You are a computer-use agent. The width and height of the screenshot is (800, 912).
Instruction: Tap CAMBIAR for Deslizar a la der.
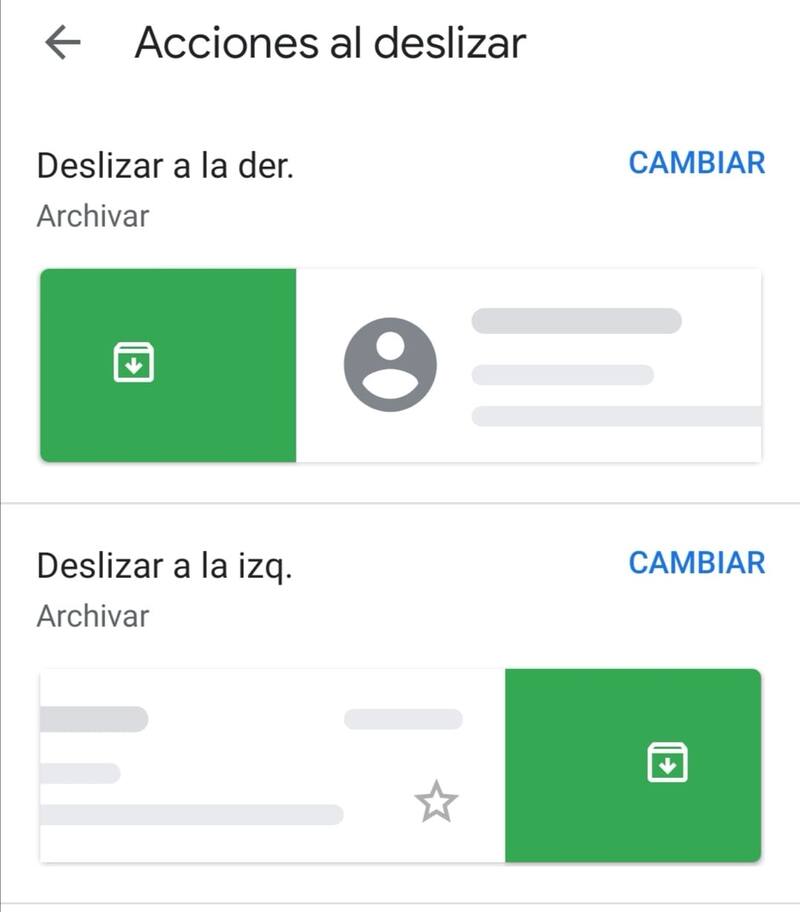(696, 163)
